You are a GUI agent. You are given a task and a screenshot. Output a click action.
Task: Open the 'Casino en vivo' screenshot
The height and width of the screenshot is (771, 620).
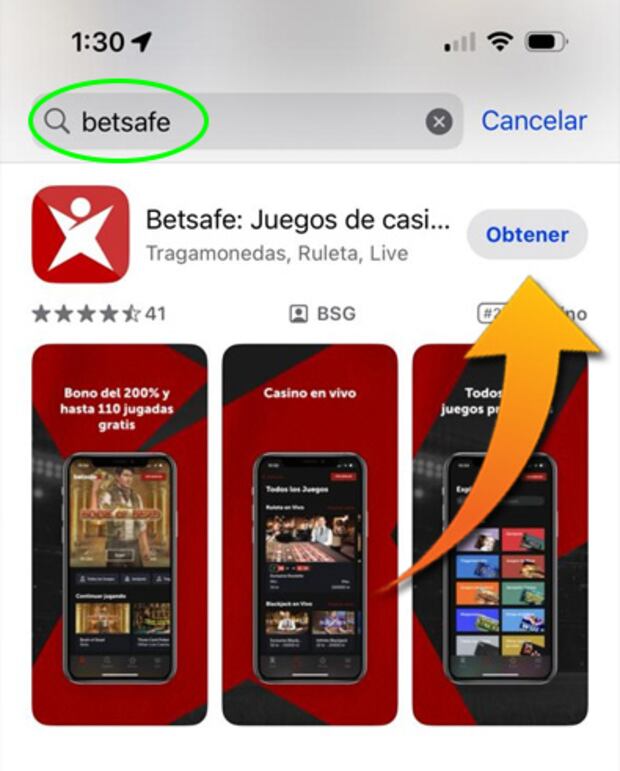[310, 534]
